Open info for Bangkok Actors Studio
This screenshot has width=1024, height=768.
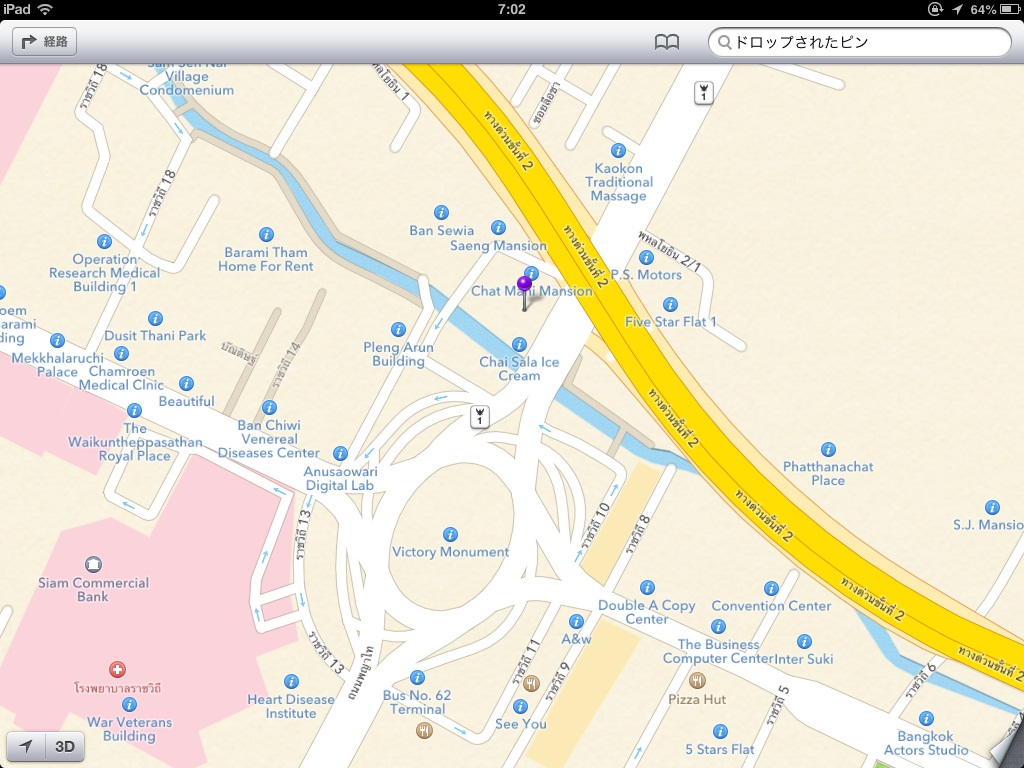point(926,718)
